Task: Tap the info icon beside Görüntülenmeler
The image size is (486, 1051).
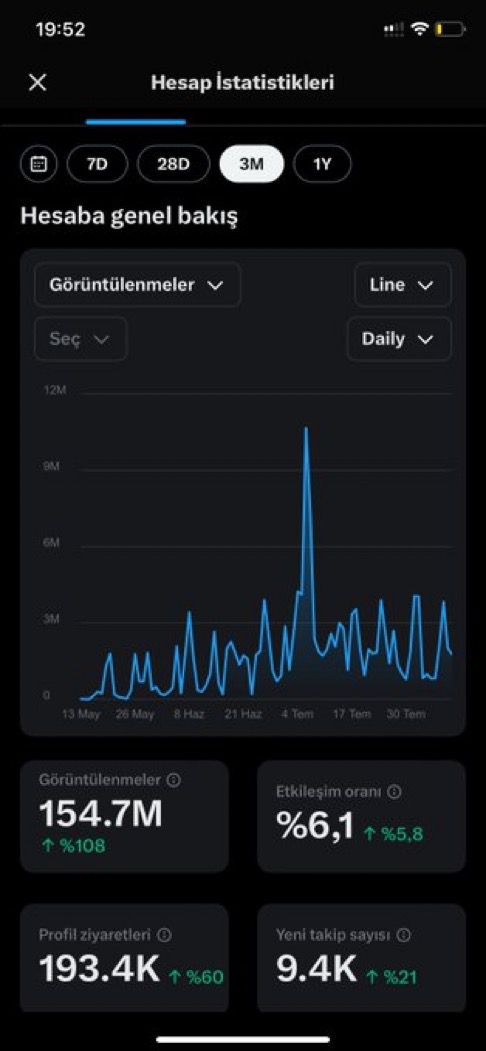Action: (x=174, y=780)
